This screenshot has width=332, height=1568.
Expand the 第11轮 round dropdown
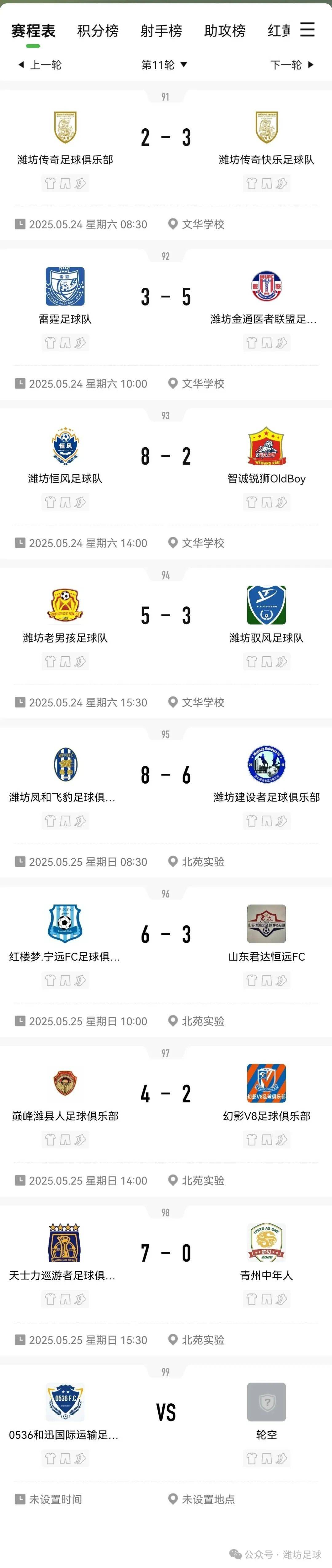pyautogui.click(x=164, y=64)
